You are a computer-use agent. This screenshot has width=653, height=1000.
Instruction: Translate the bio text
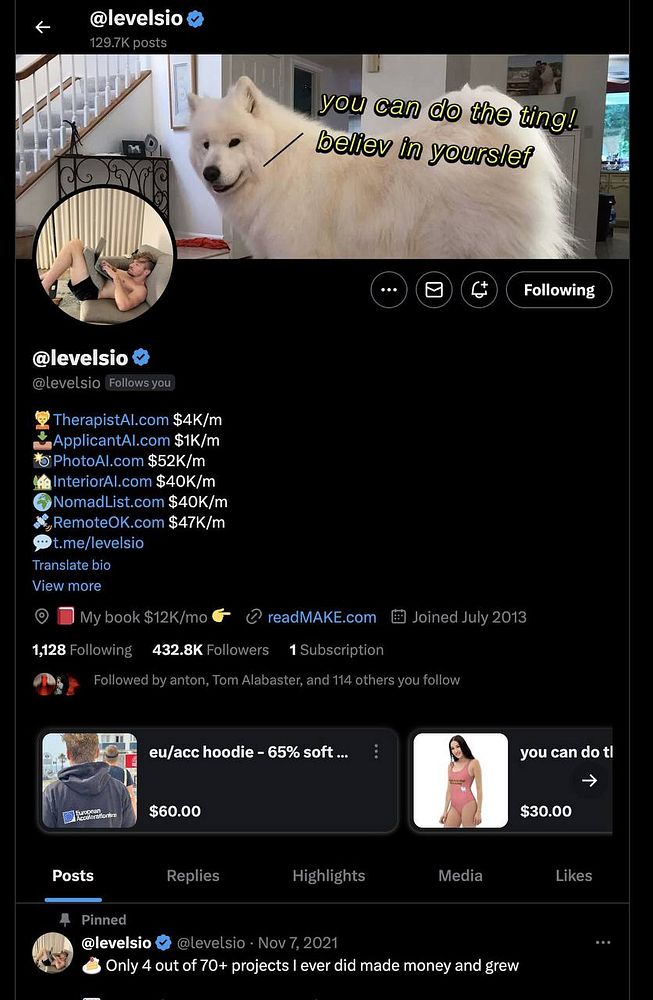[71, 565]
